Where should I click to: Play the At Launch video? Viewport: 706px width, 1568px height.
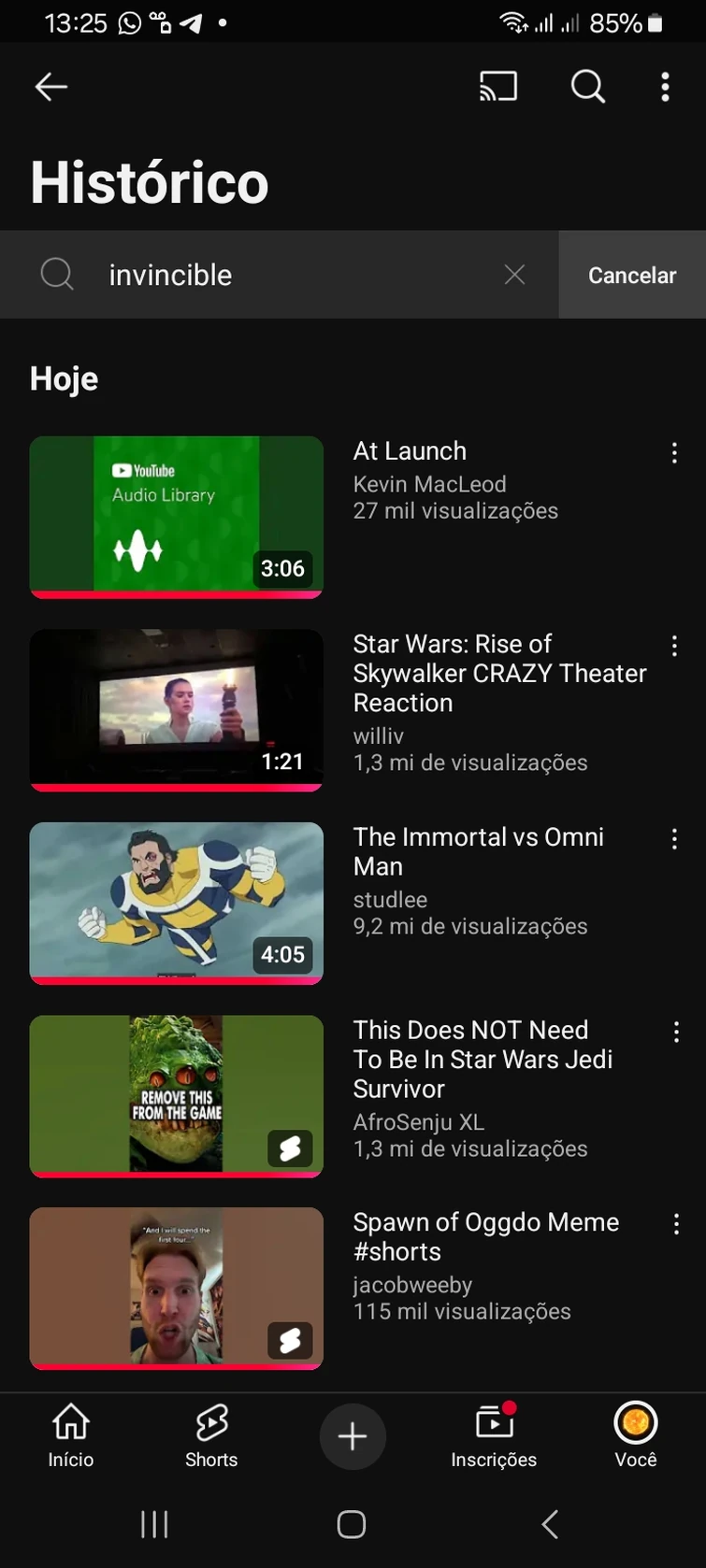pyautogui.click(x=177, y=516)
